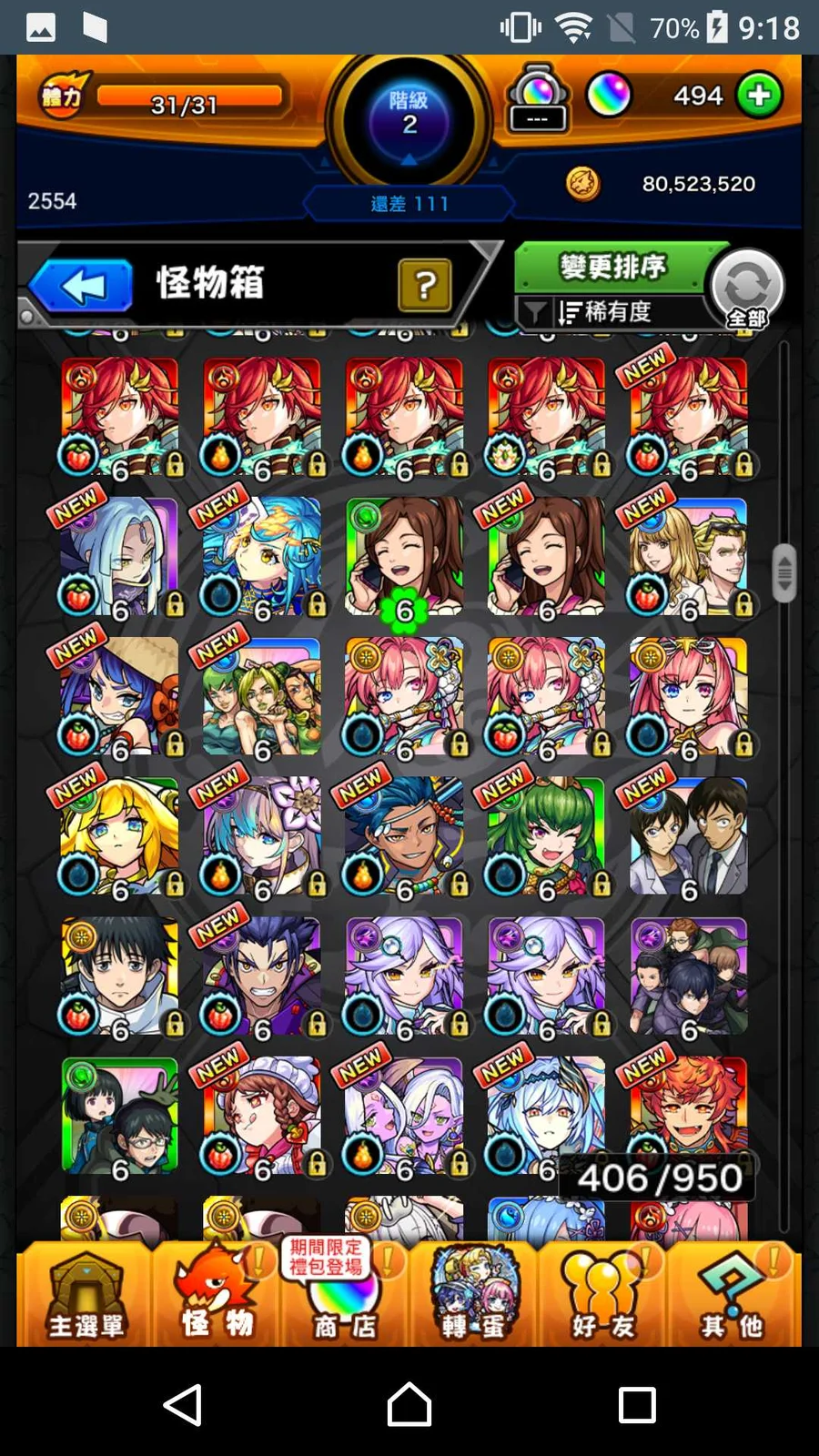Select the smiling brown-haired girl with green 6 badge
Image resolution: width=819 pixels, height=1456 pixels.
coord(404,557)
